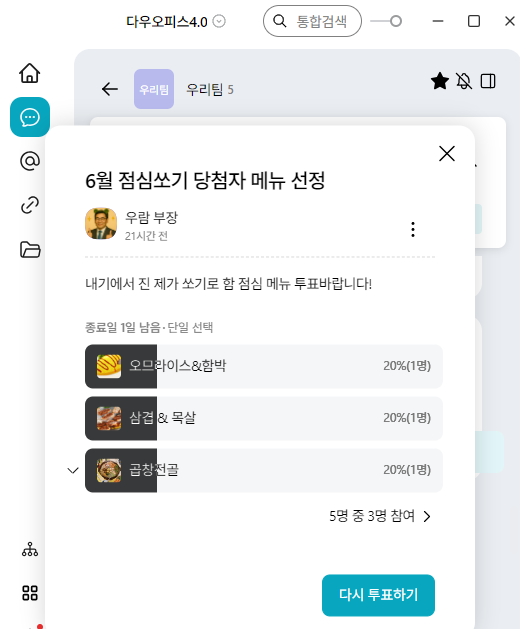Go to the home icon in sidebar
The height and width of the screenshot is (629, 520).
pos(30,73)
